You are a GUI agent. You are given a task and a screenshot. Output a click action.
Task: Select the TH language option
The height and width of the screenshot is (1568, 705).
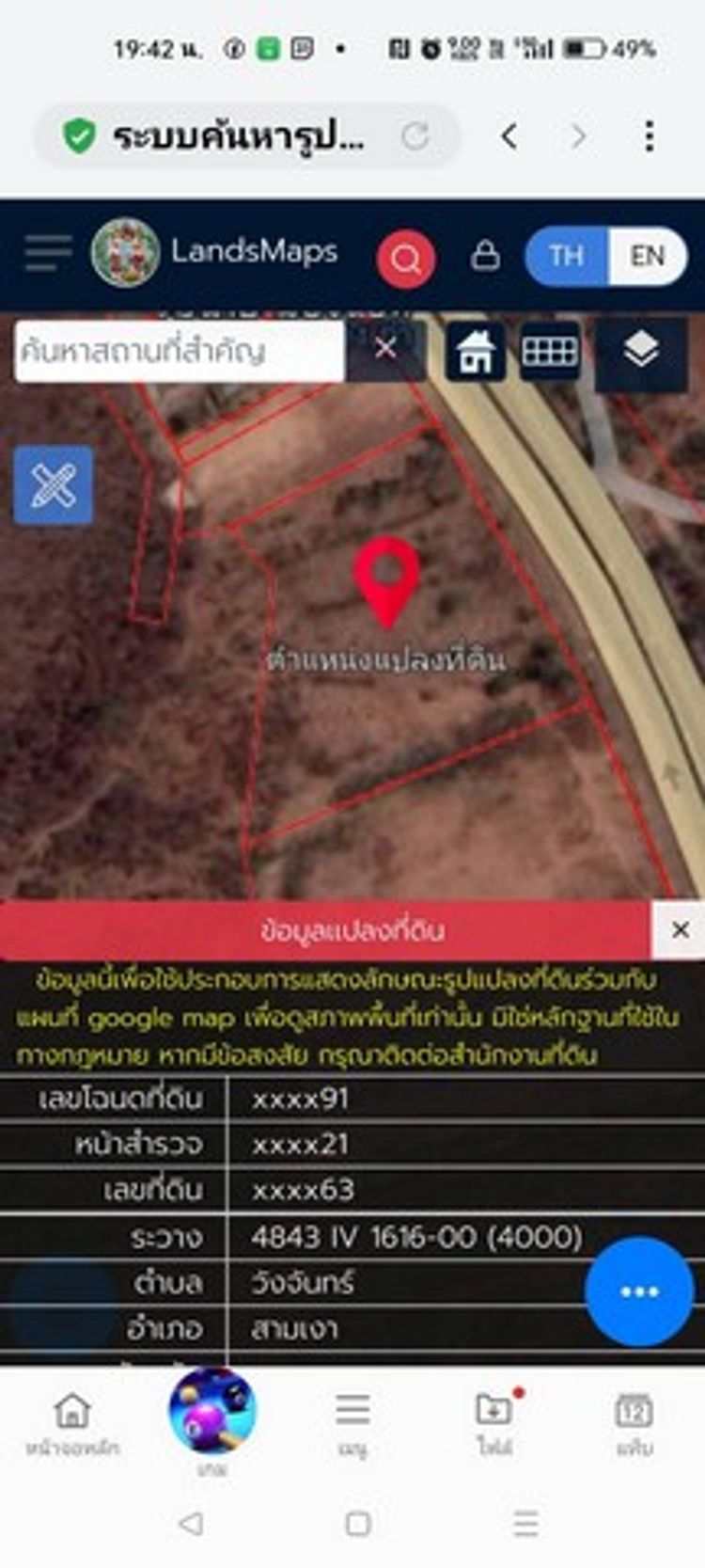(x=566, y=256)
